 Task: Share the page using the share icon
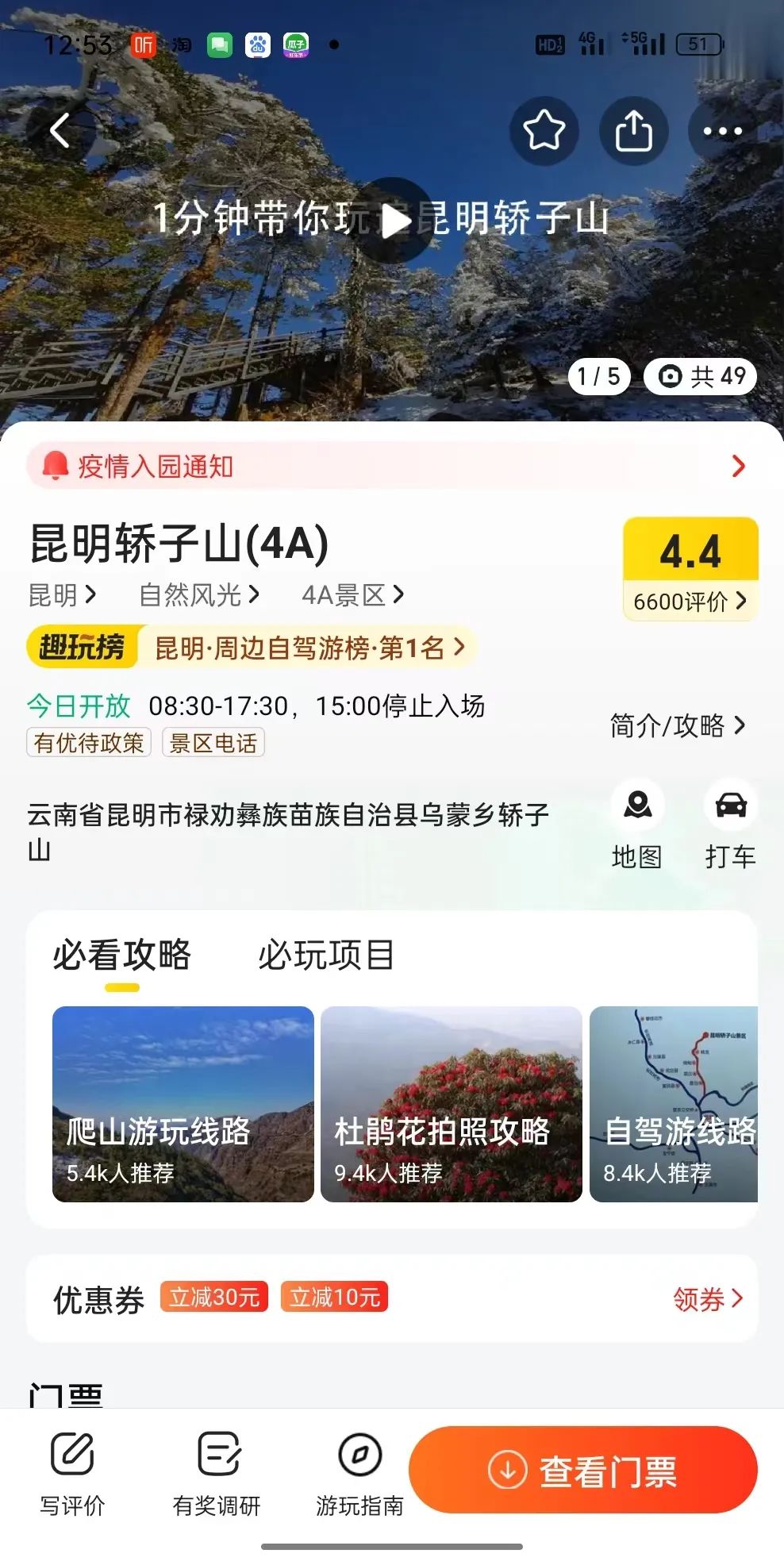(x=634, y=131)
